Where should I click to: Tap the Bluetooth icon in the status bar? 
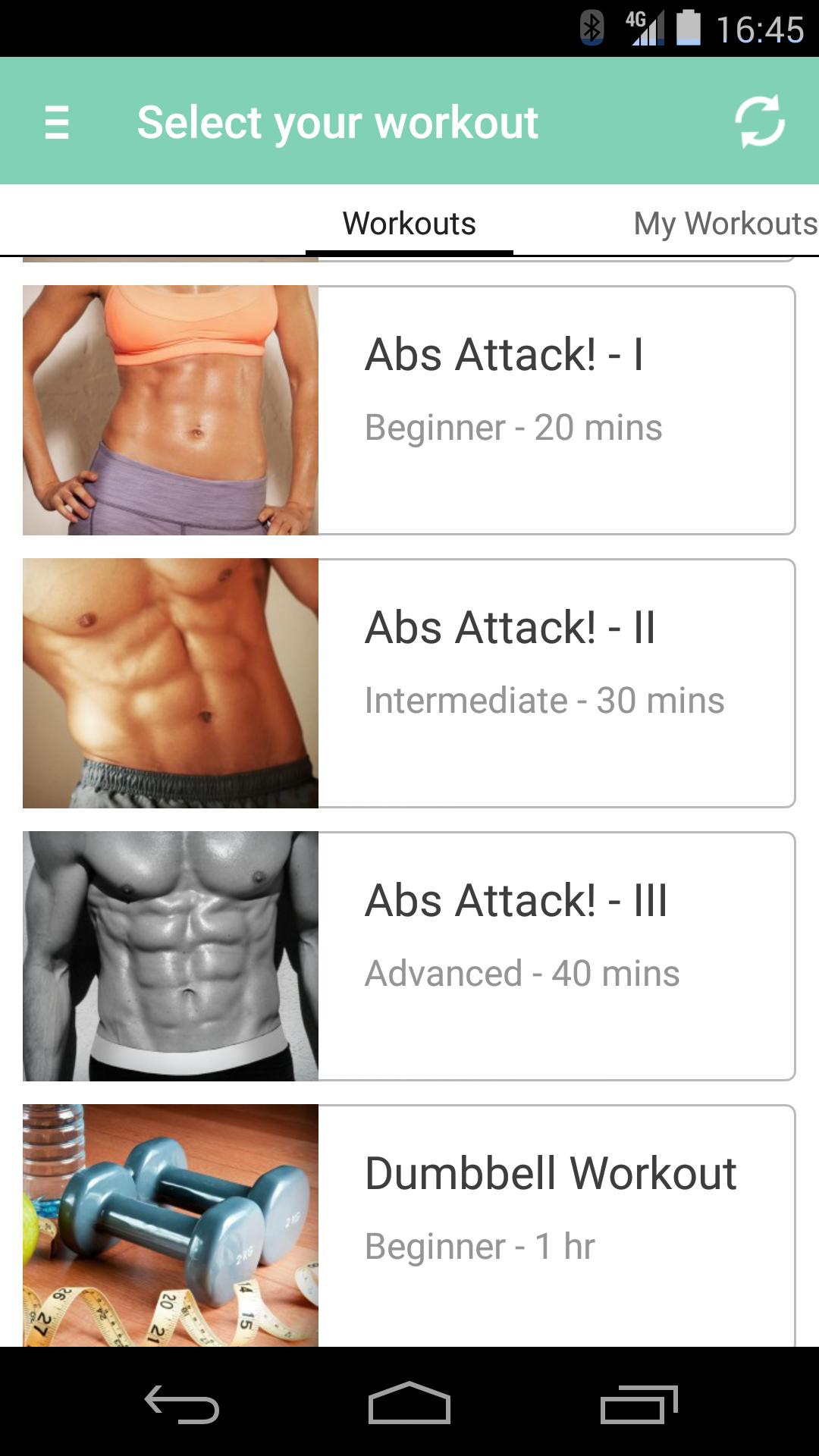click(591, 25)
